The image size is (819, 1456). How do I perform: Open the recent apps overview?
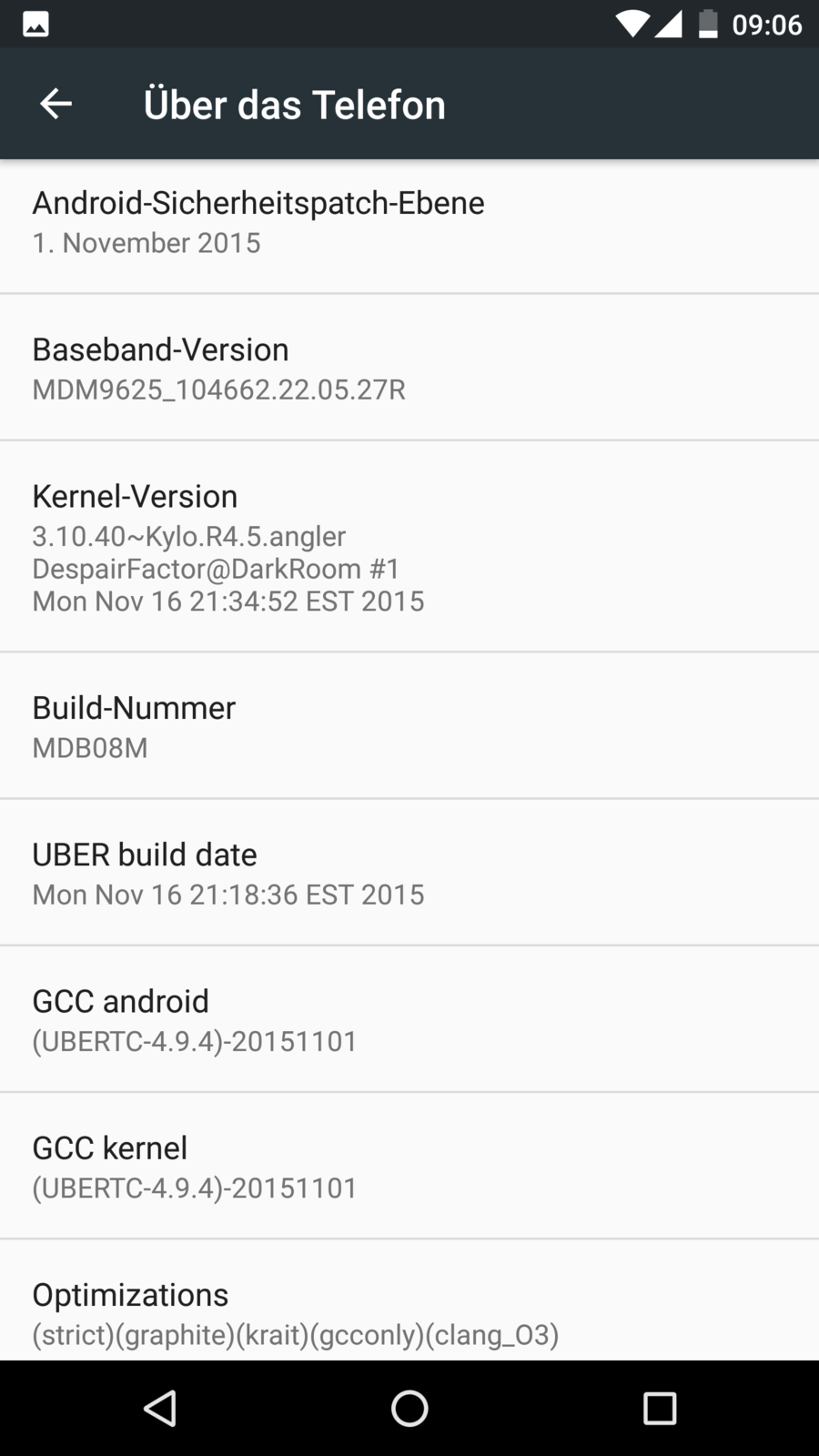coord(659,1409)
